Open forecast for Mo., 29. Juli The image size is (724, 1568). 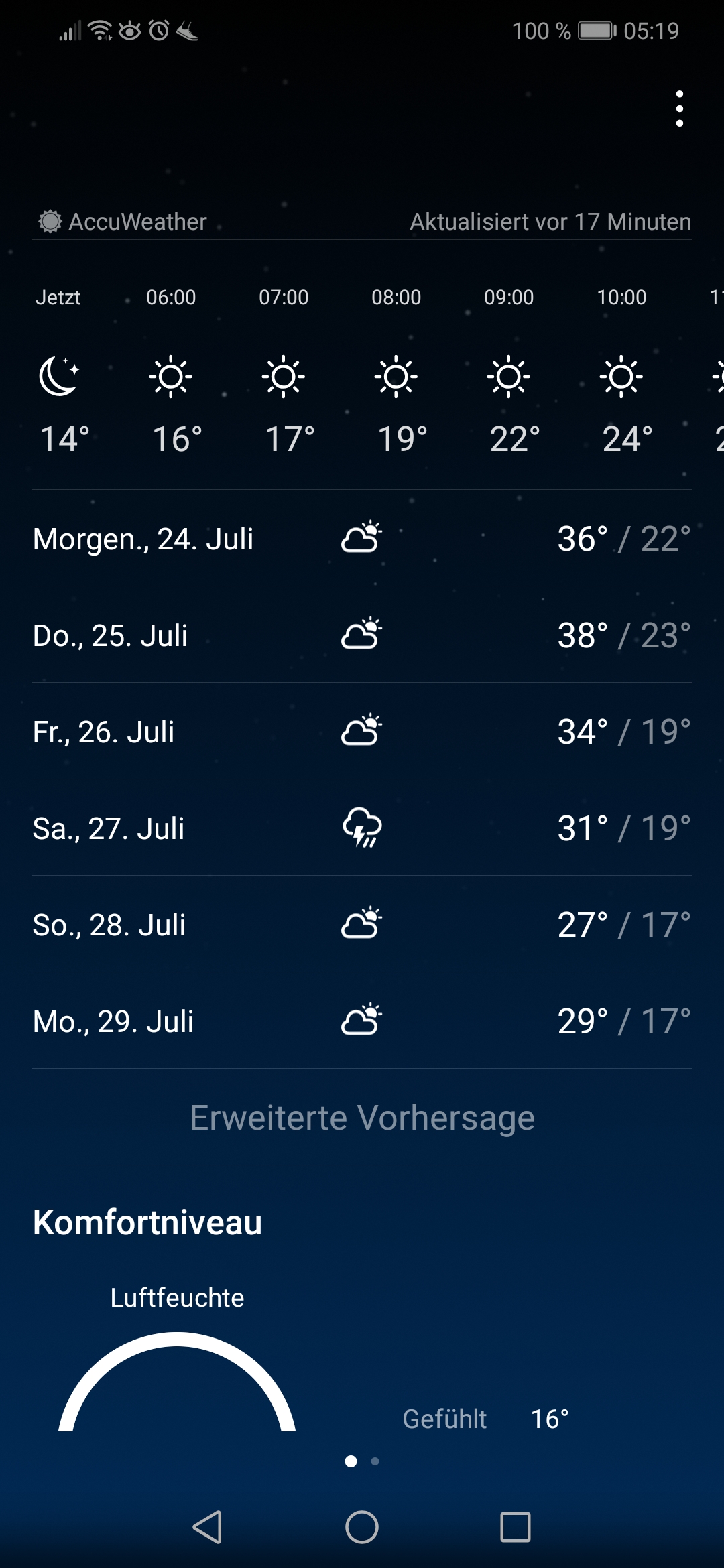point(362,1021)
